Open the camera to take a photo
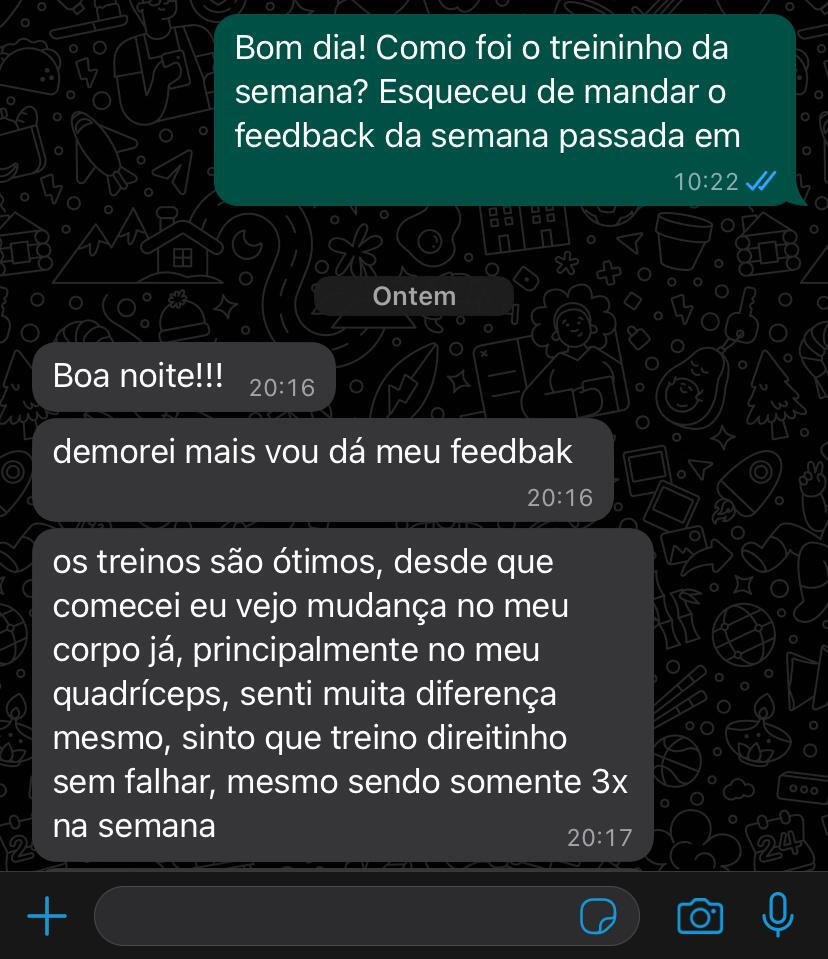Screen dimensions: 828x959 coord(700,916)
